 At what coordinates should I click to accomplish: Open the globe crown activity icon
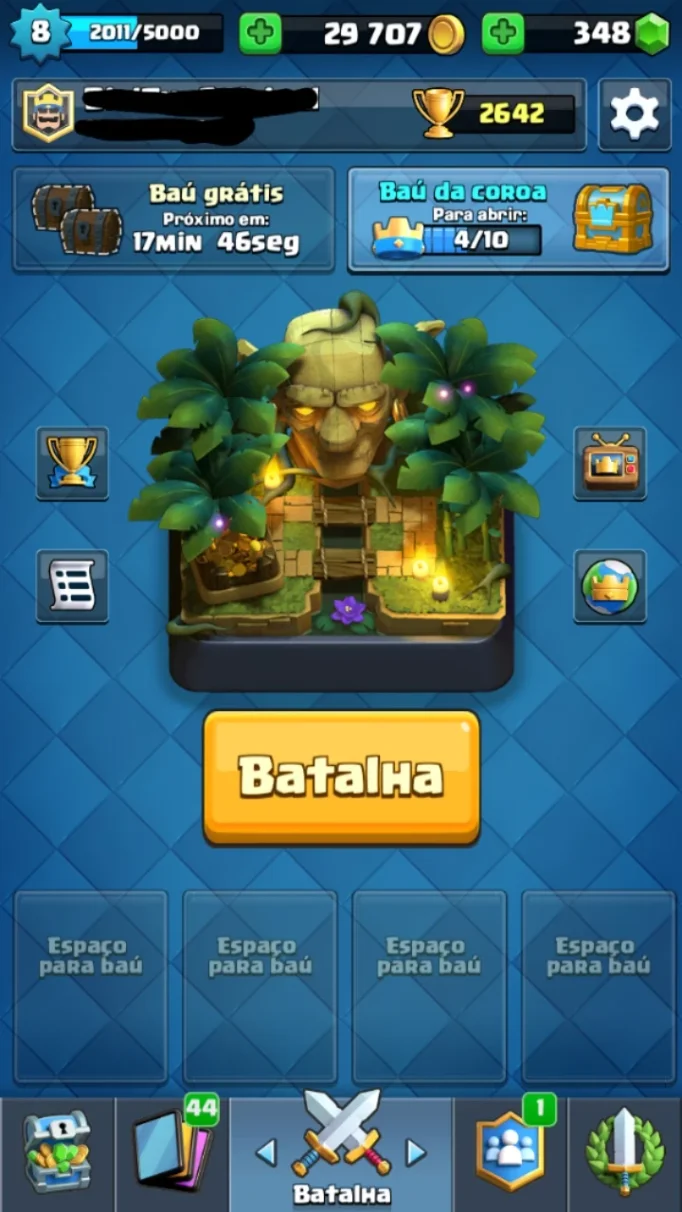[609, 585]
